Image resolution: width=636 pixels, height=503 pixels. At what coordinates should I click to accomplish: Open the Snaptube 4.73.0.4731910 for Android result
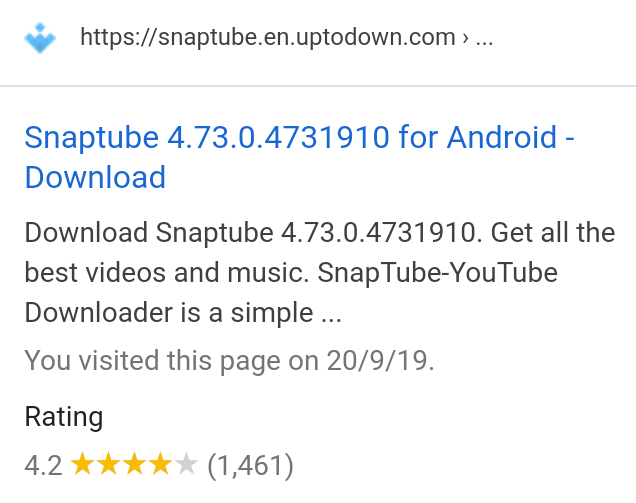[x=299, y=157]
